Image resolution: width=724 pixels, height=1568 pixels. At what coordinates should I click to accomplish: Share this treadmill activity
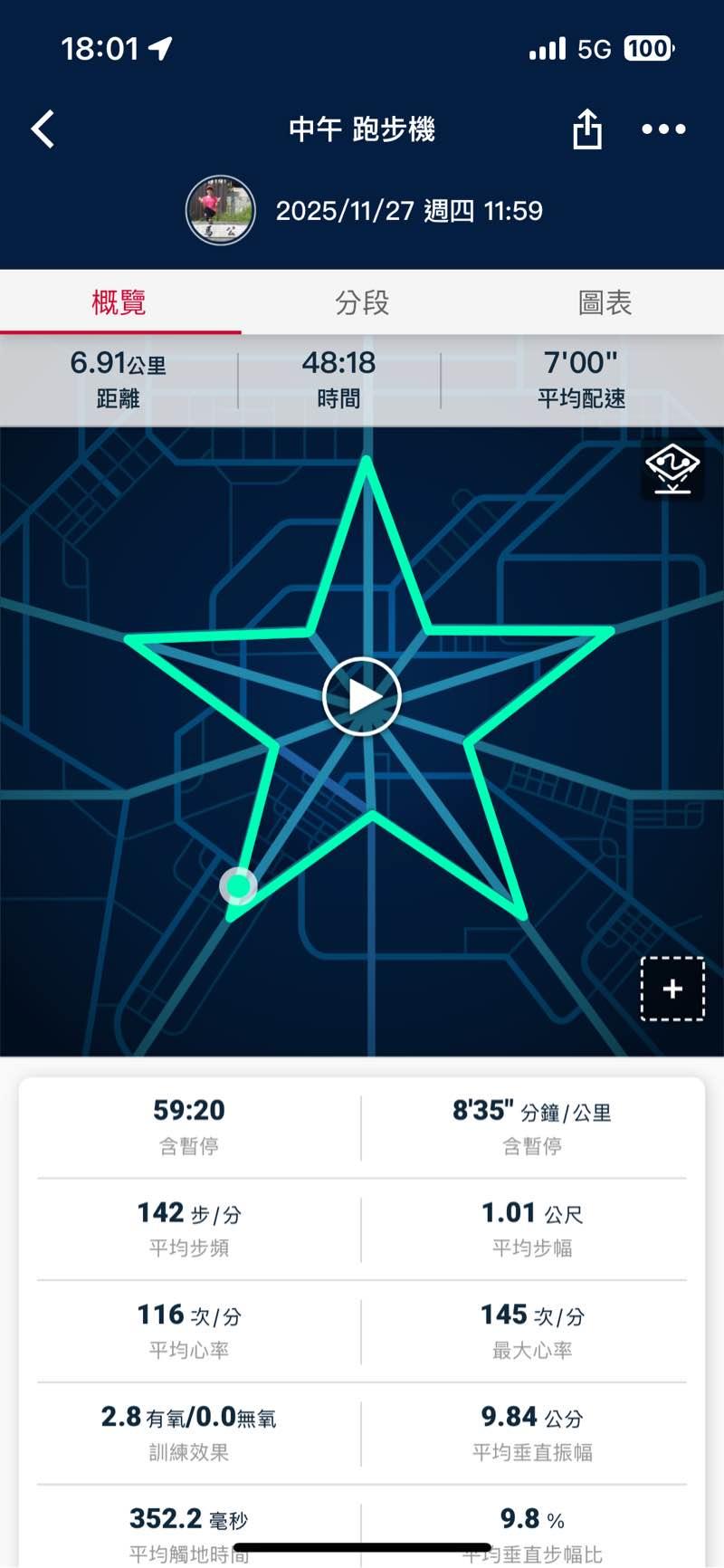(x=587, y=129)
